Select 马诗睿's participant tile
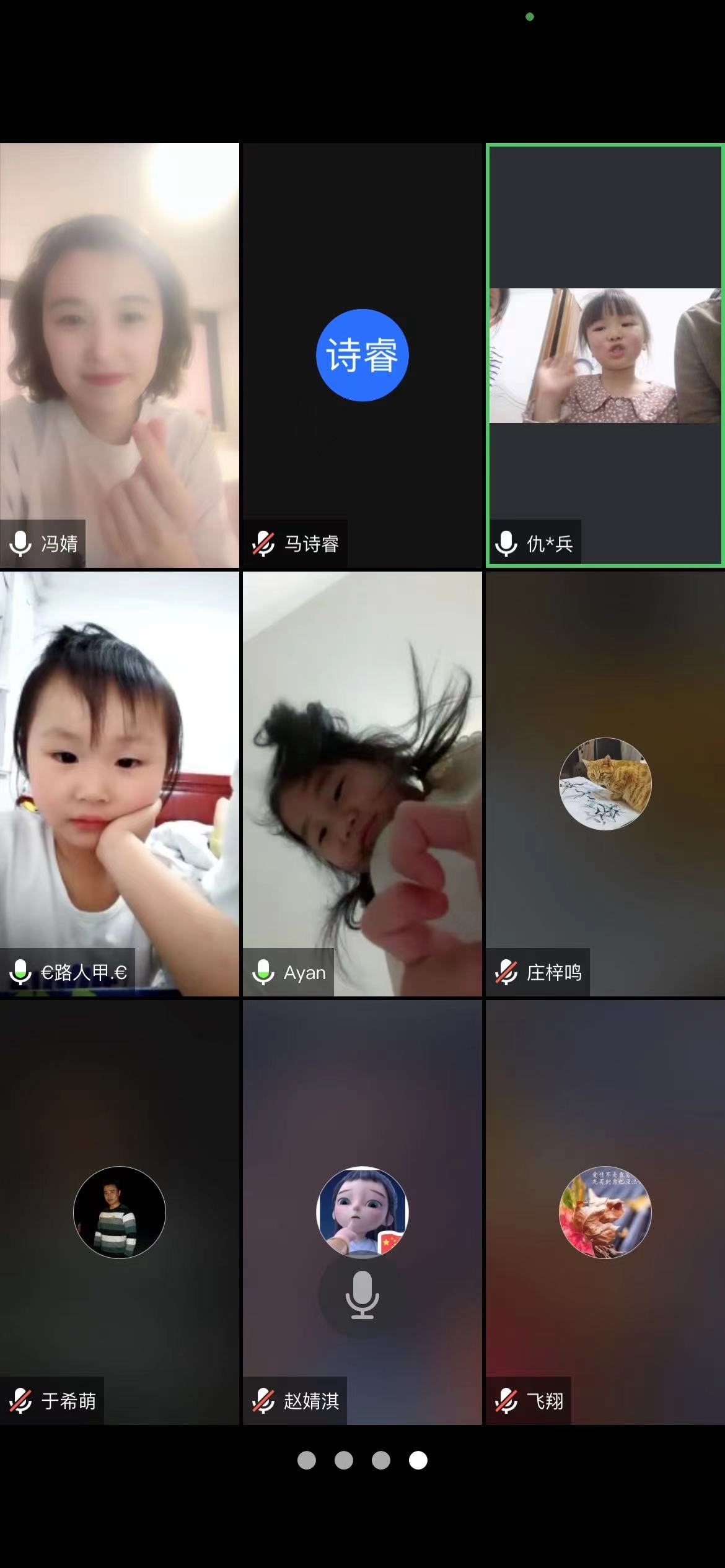Screen dimensions: 725x1568 pos(362,355)
